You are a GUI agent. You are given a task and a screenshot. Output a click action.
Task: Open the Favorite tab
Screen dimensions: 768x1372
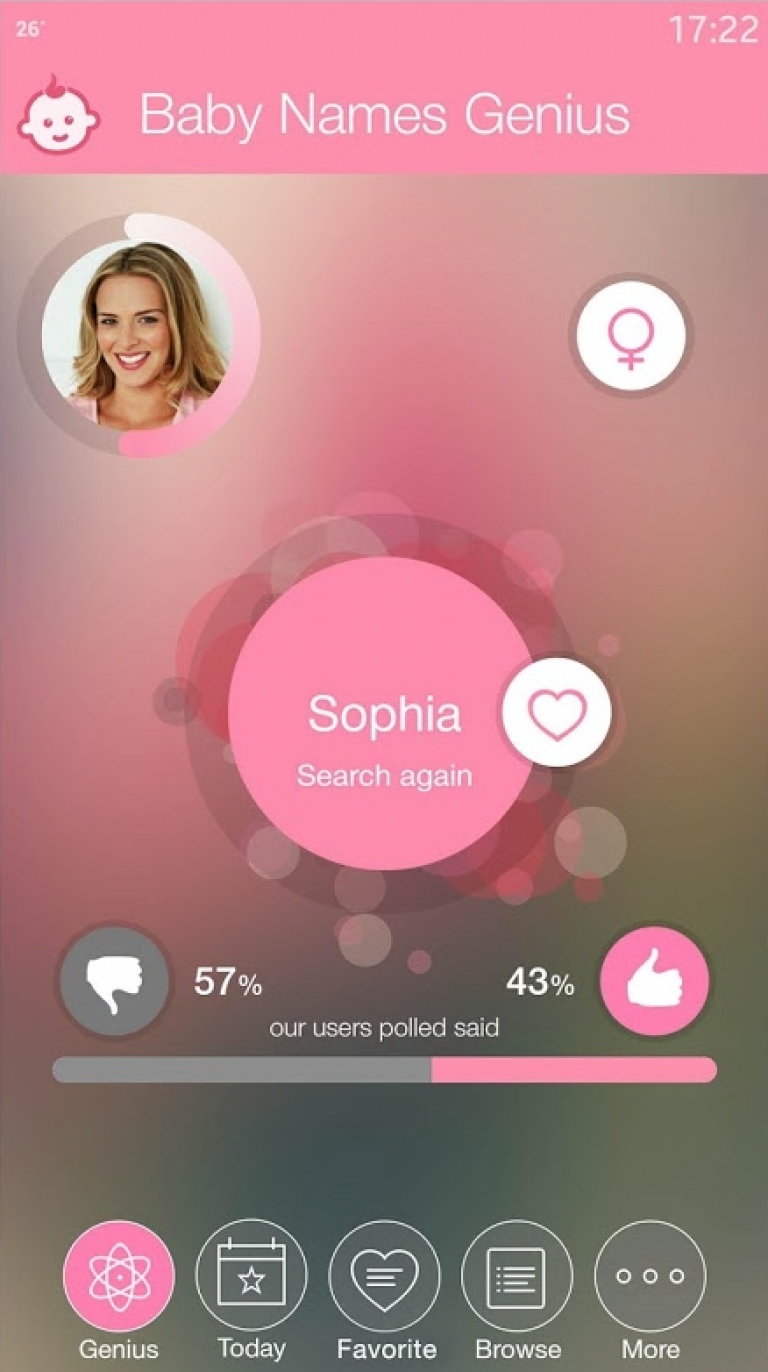[x=385, y=1291]
